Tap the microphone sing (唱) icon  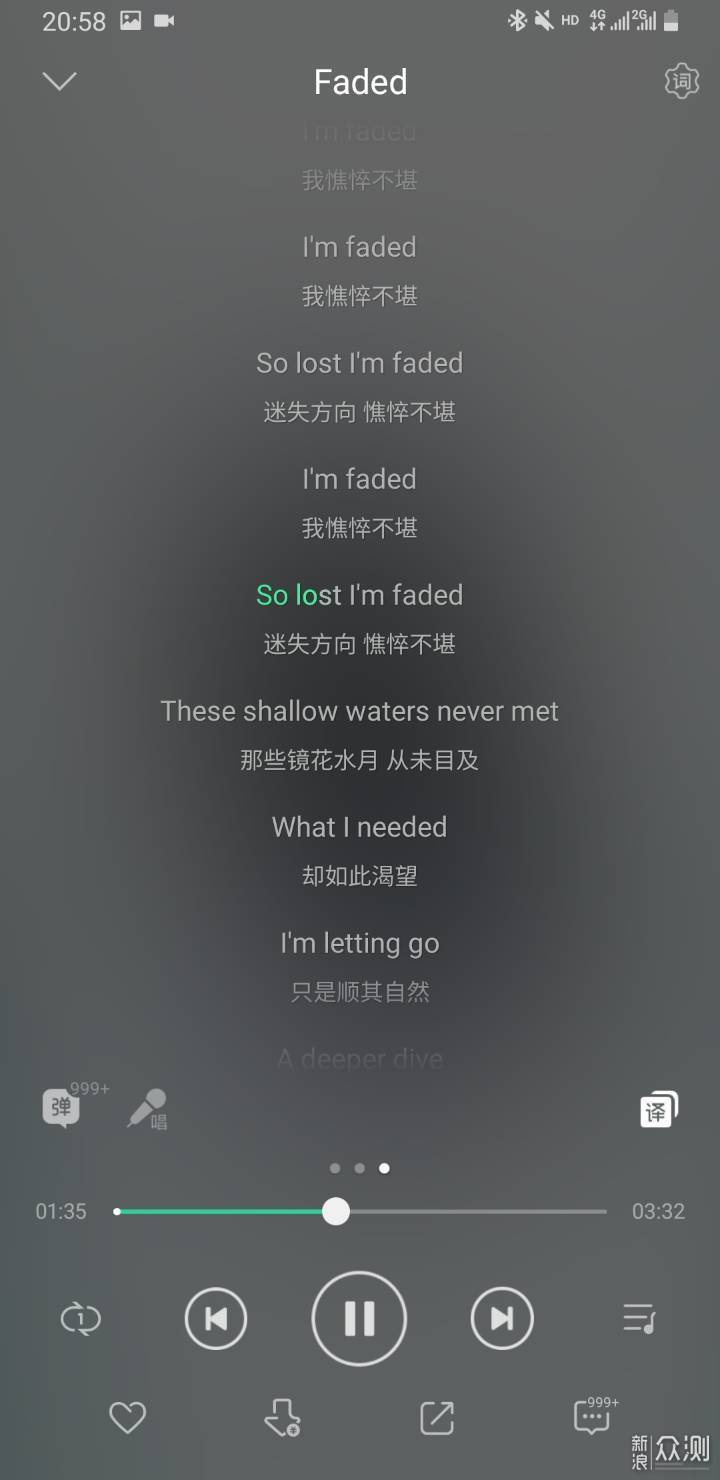(x=147, y=1109)
